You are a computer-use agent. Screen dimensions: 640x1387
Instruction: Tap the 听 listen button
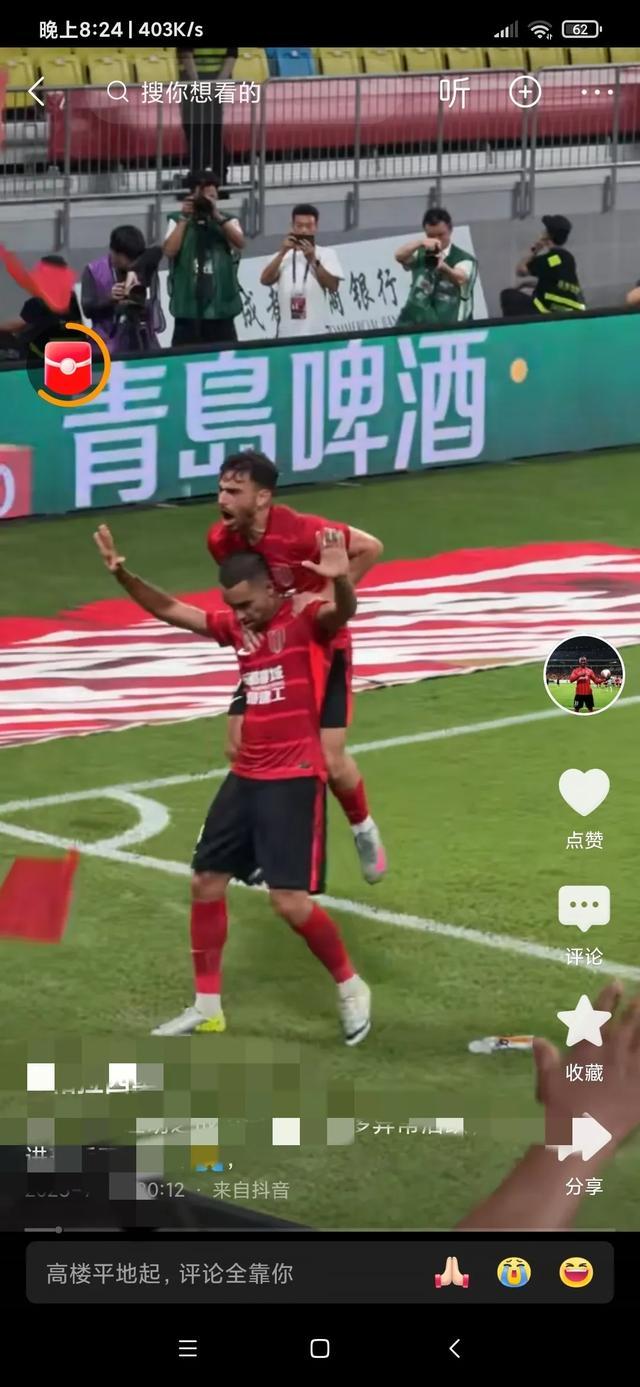pos(454,92)
